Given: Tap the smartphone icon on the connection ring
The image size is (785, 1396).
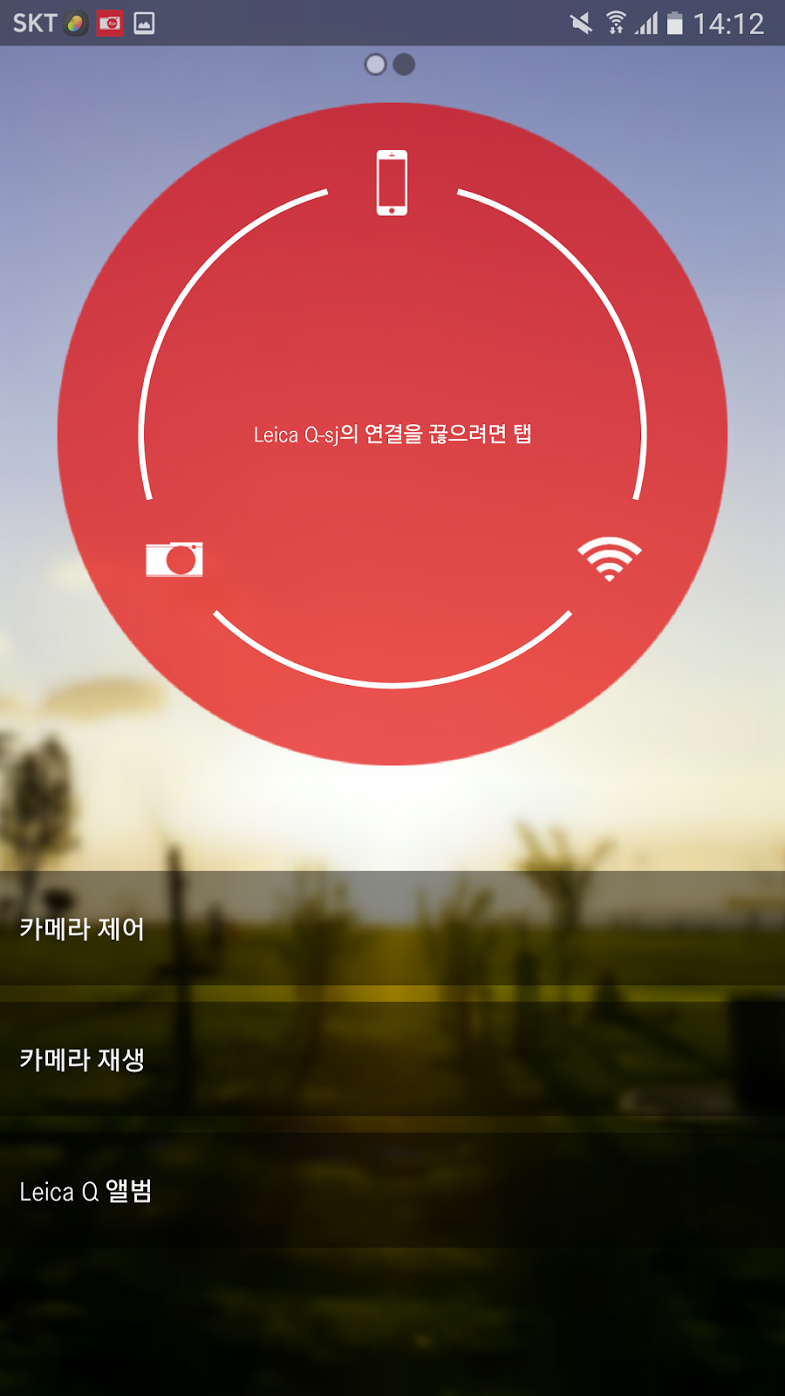Looking at the screenshot, I should tap(392, 182).
